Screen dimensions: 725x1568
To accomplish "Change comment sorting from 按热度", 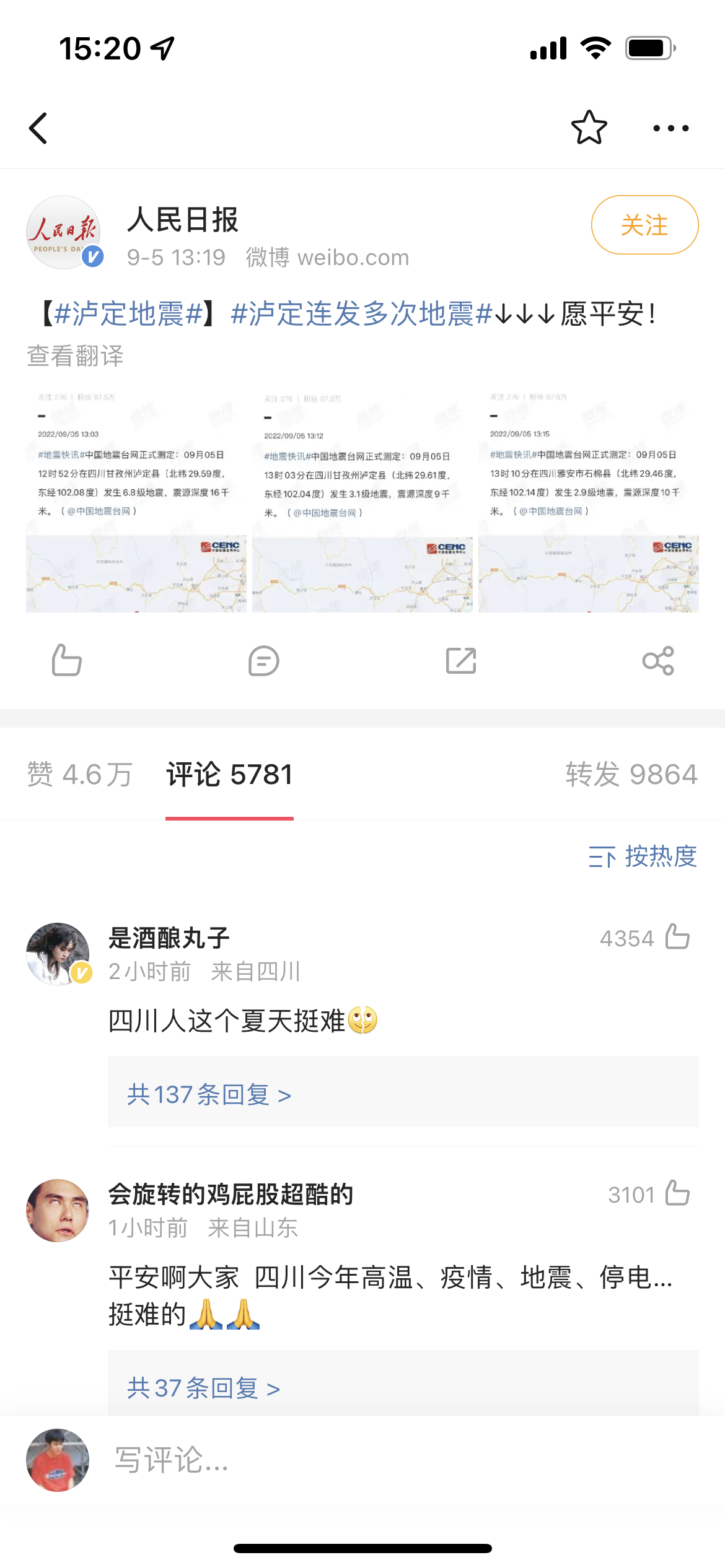I will pos(643,857).
